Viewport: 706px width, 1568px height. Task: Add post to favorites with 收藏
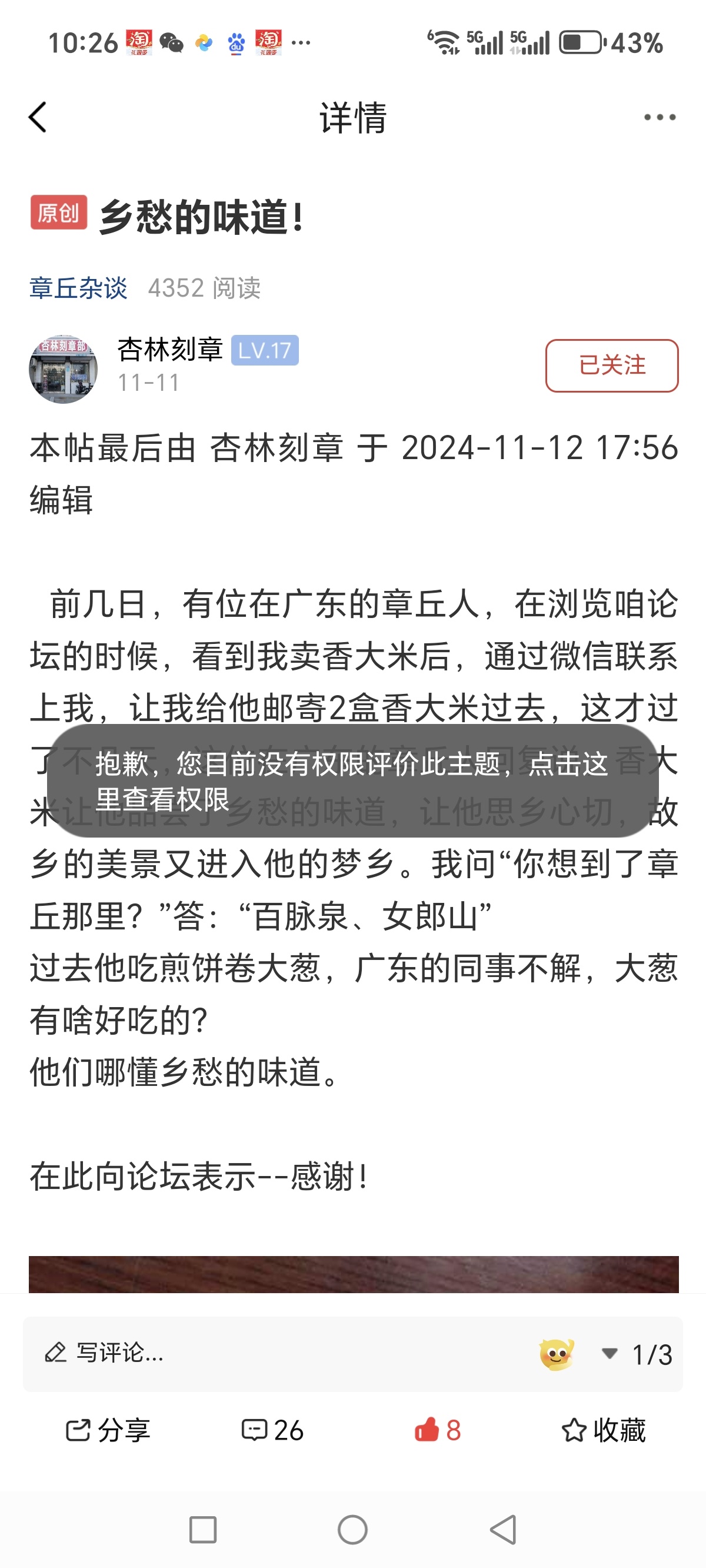tap(603, 1430)
